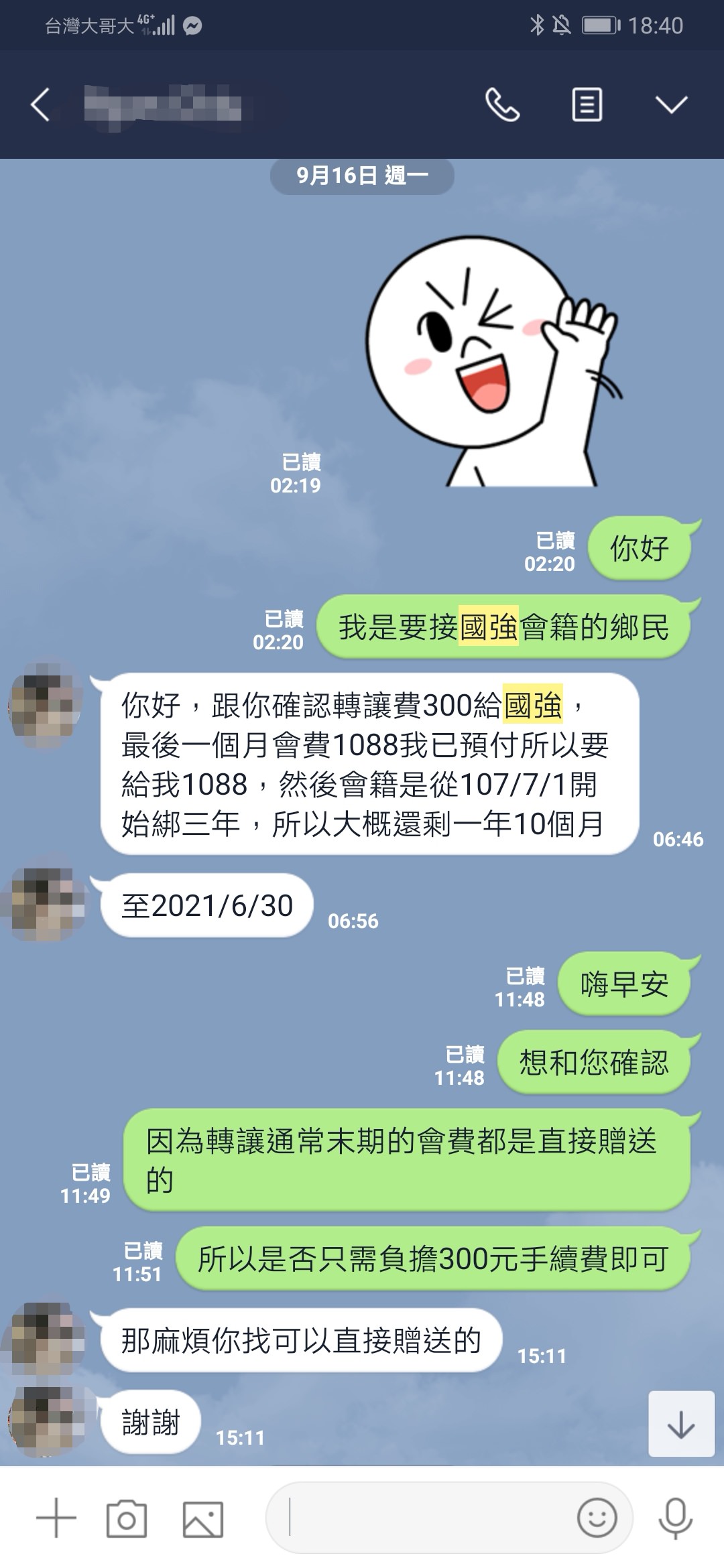
Task: Open the emoji sticker picker
Action: point(597,1517)
